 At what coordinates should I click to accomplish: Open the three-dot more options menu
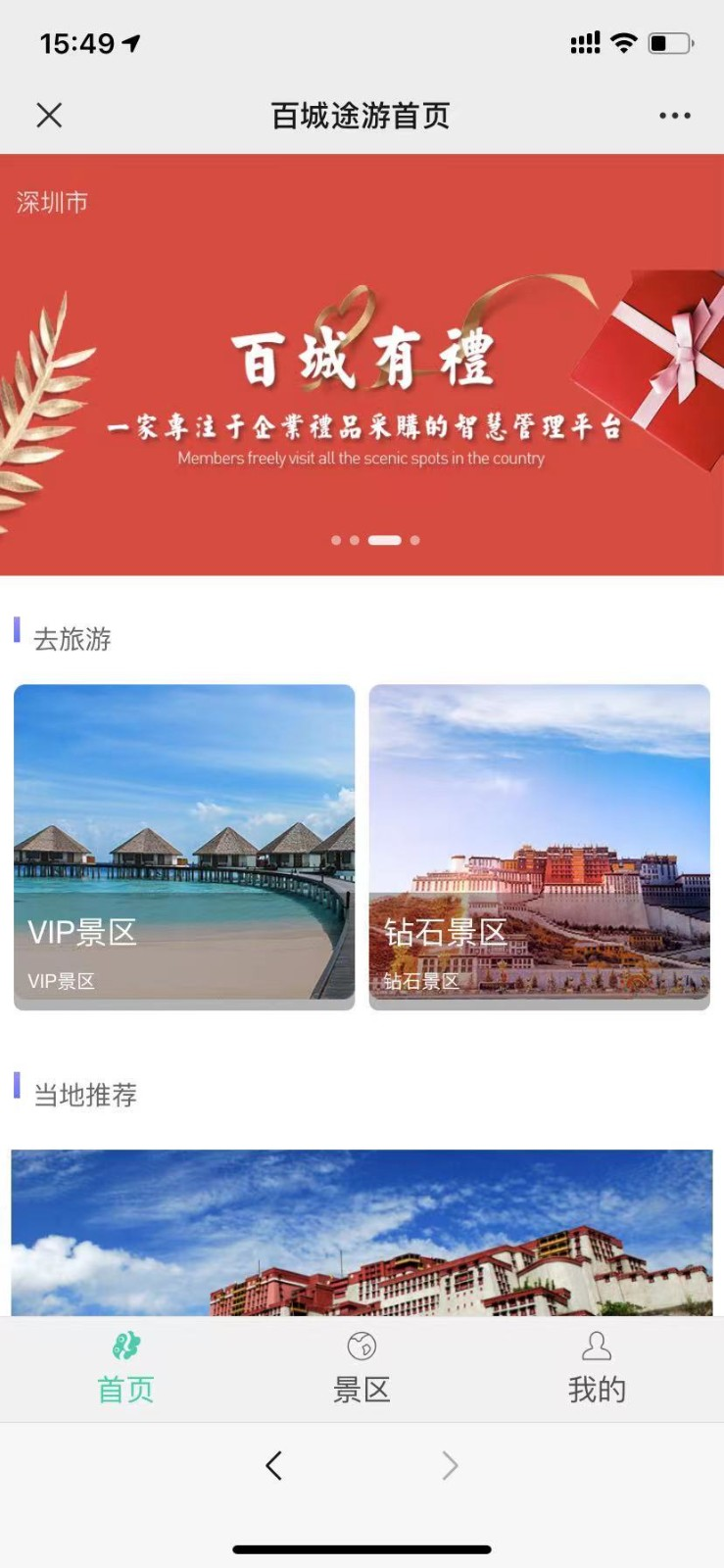click(x=674, y=116)
